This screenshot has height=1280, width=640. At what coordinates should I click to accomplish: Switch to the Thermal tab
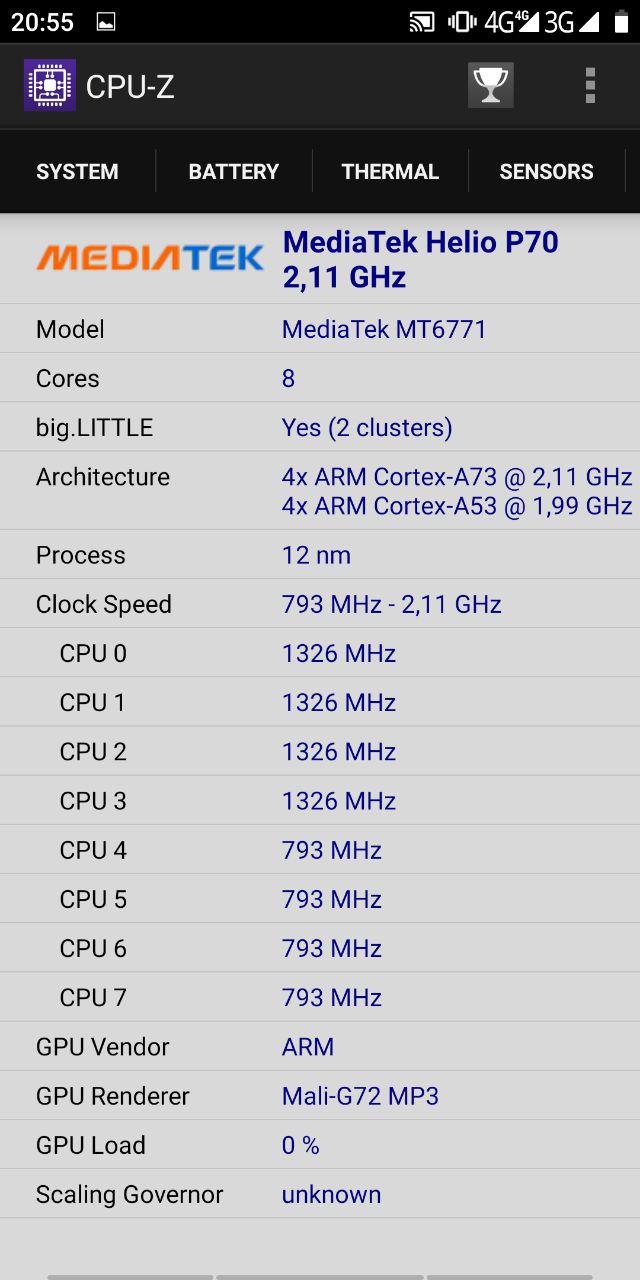[390, 172]
